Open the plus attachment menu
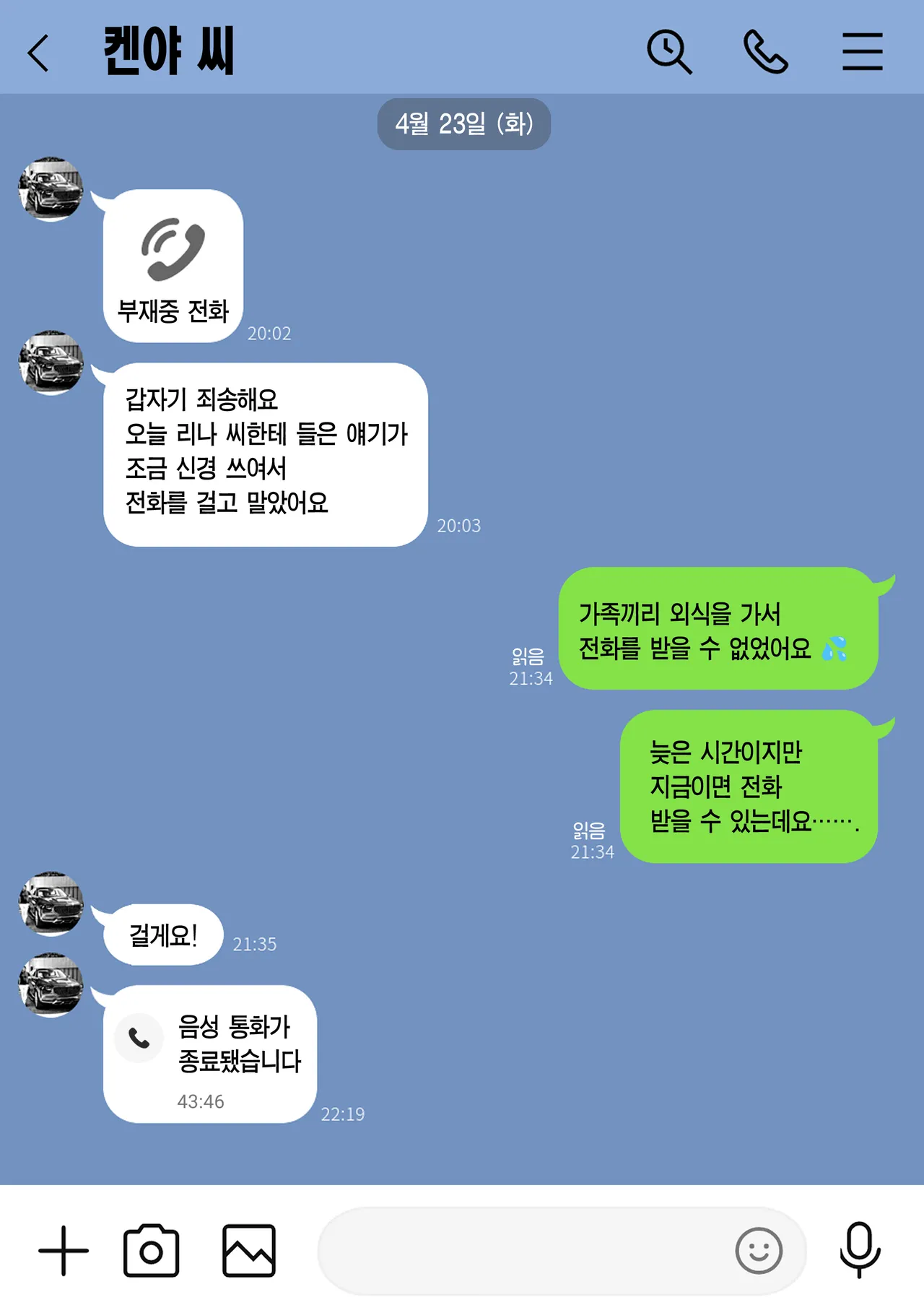Image resolution: width=924 pixels, height=1305 pixels. point(64,1250)
